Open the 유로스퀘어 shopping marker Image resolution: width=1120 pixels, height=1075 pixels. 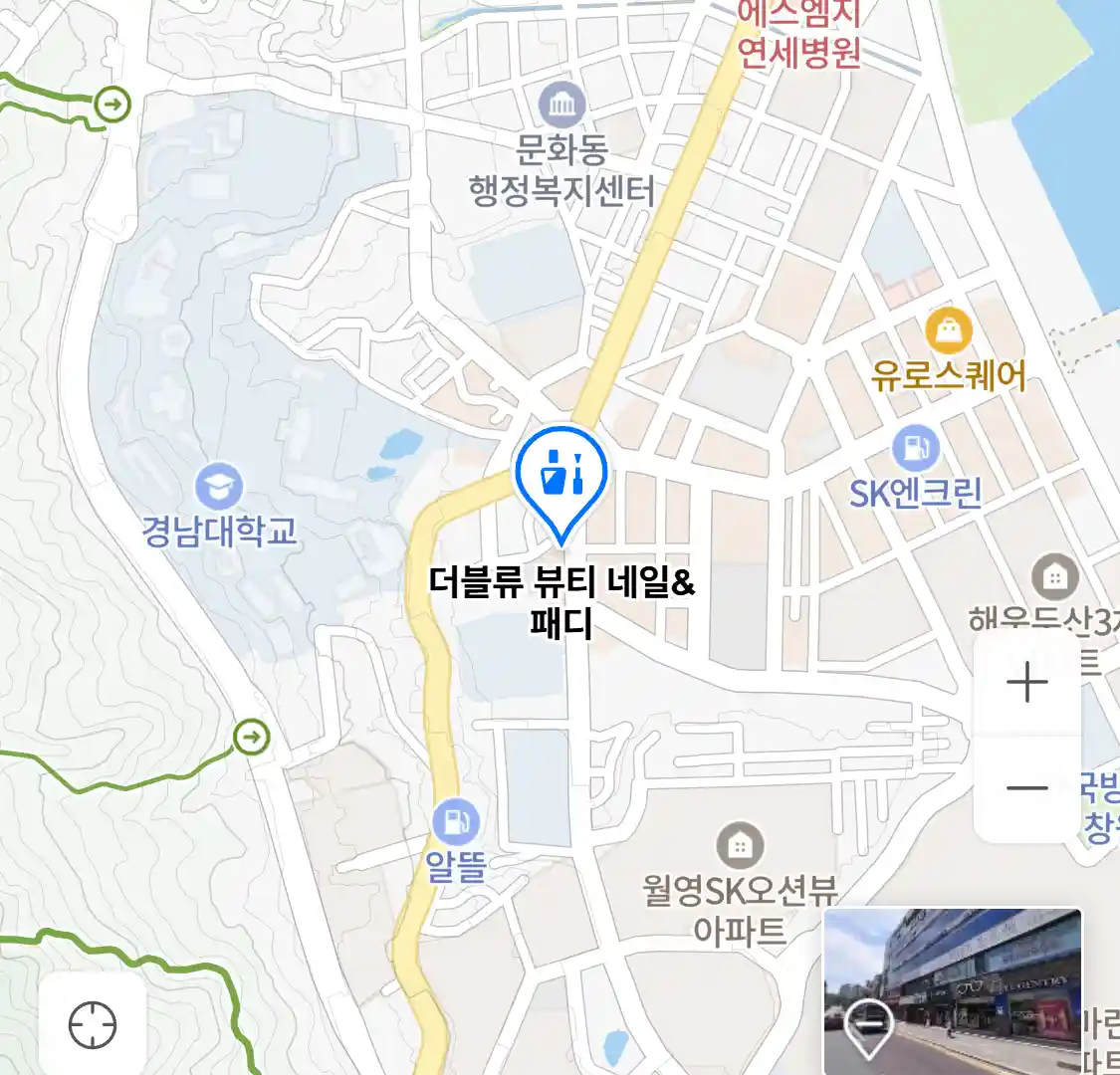[948, 331]
